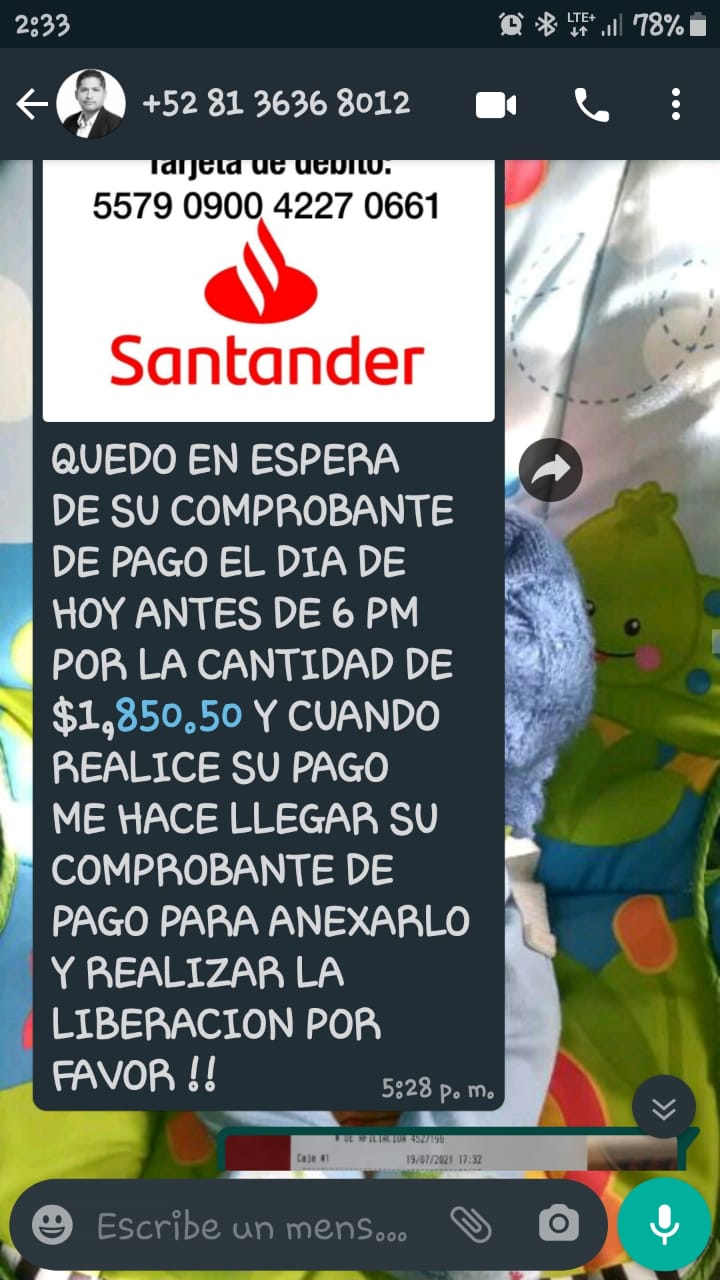720x1280 pixels.
Task: Tap the phone number +52 81 3636 8012
Action: point(273,103)
